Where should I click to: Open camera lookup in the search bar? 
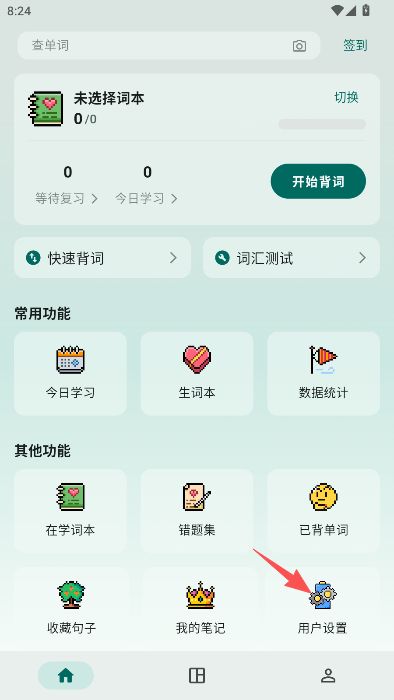point(299,46)
